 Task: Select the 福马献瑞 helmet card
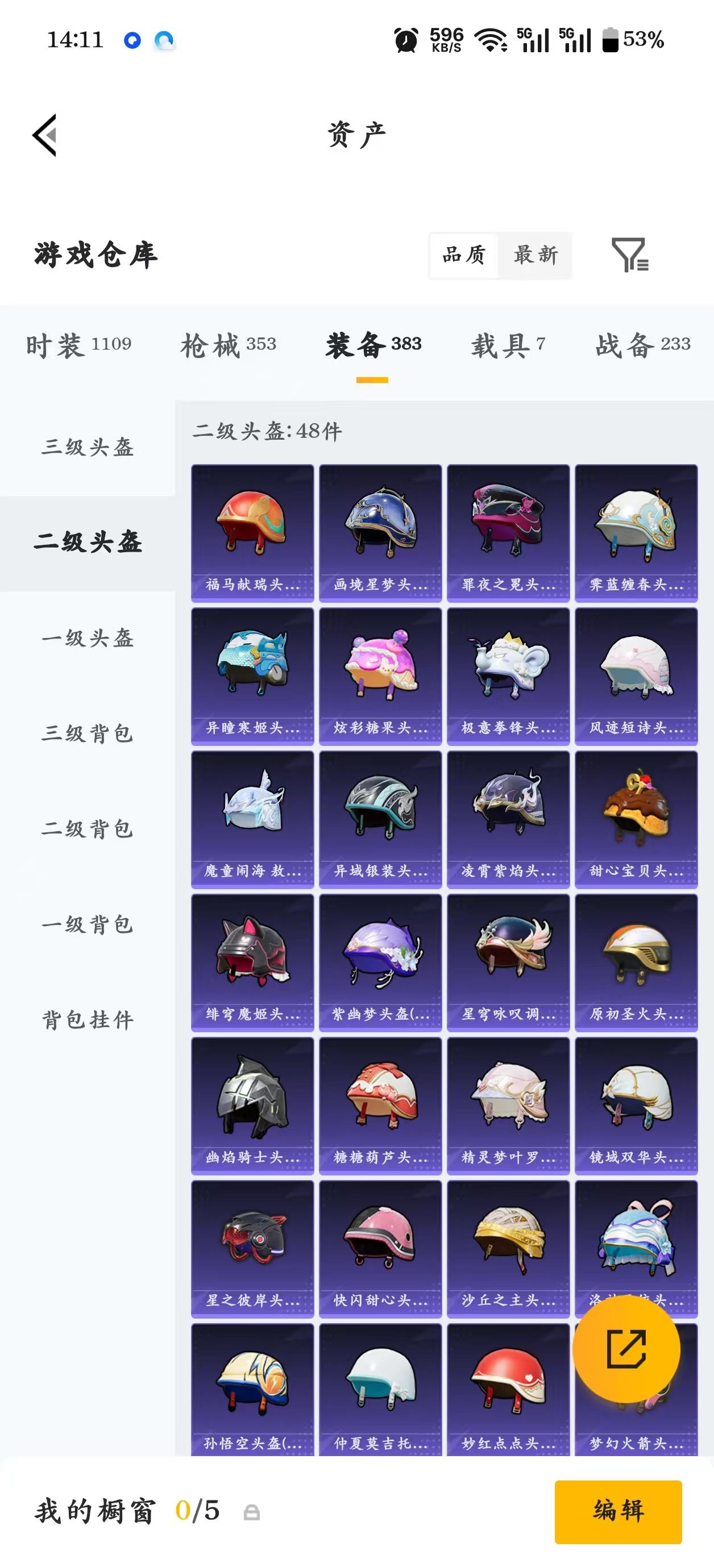(x=252, y=531)
